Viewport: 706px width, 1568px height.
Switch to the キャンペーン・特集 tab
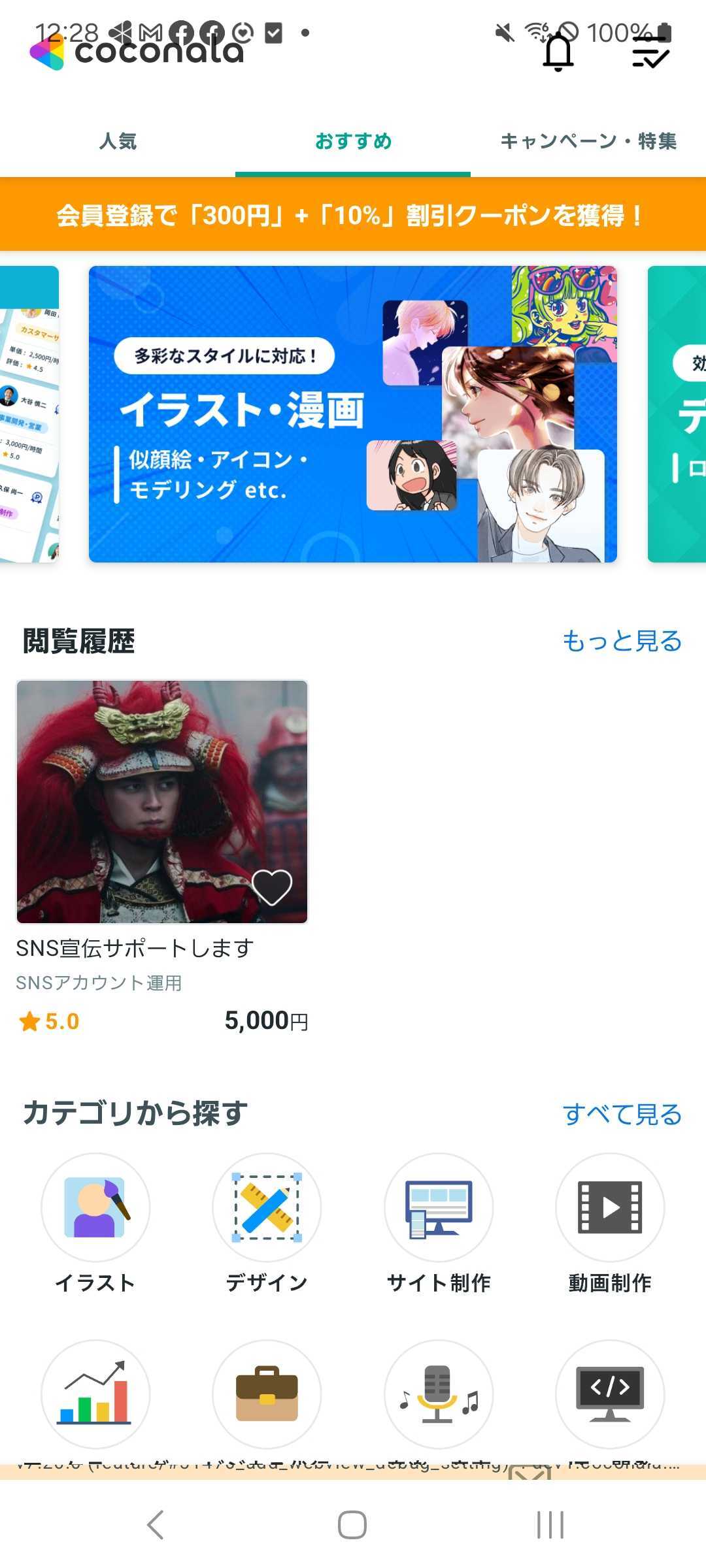pos(588,141)
